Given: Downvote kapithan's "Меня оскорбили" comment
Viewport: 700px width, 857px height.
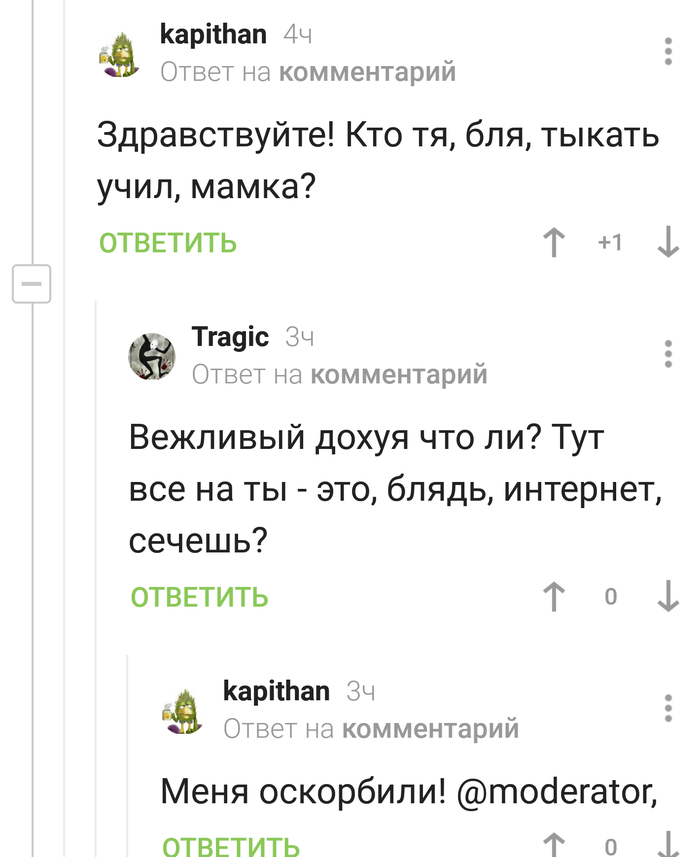Looking at the screenshot, I should [x=668, y=845].
